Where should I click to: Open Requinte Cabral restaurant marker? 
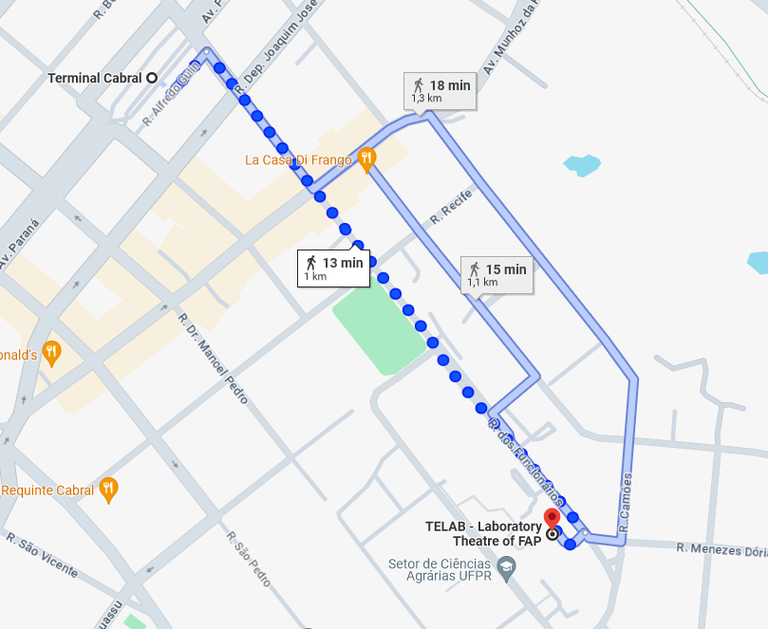(109, 489)
